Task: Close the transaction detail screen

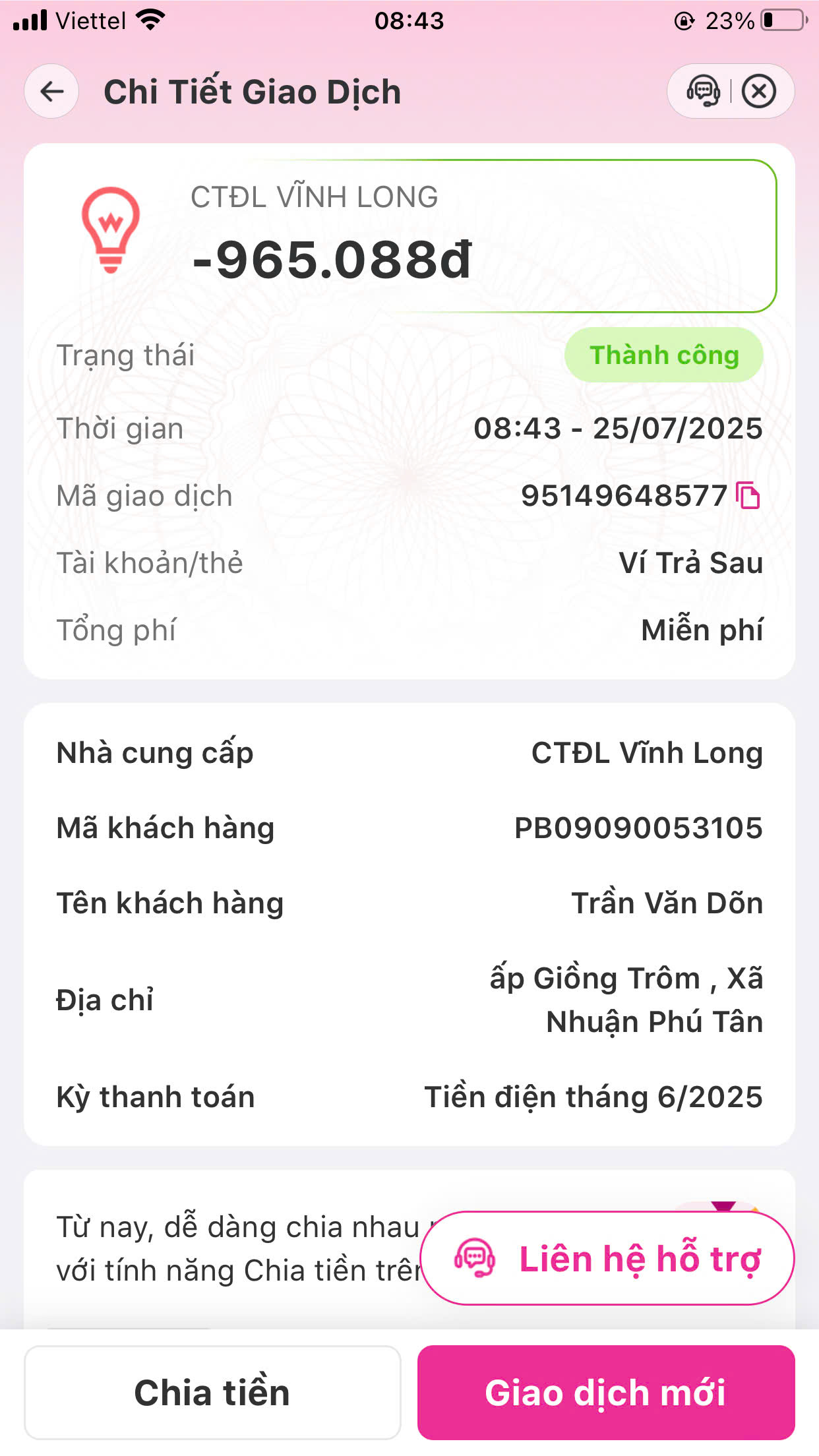Action: pos(759,92)
